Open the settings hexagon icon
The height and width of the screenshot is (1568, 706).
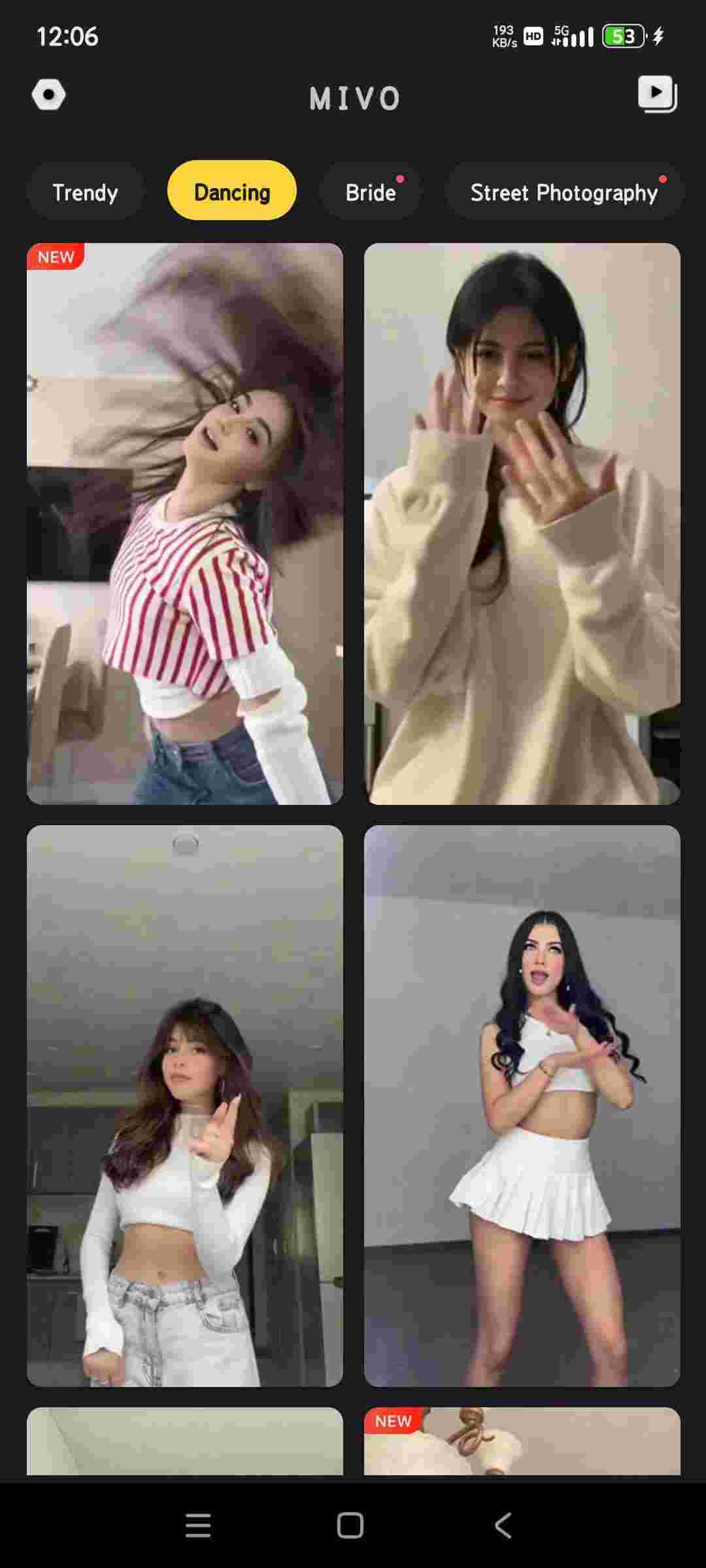click(49, 95)
